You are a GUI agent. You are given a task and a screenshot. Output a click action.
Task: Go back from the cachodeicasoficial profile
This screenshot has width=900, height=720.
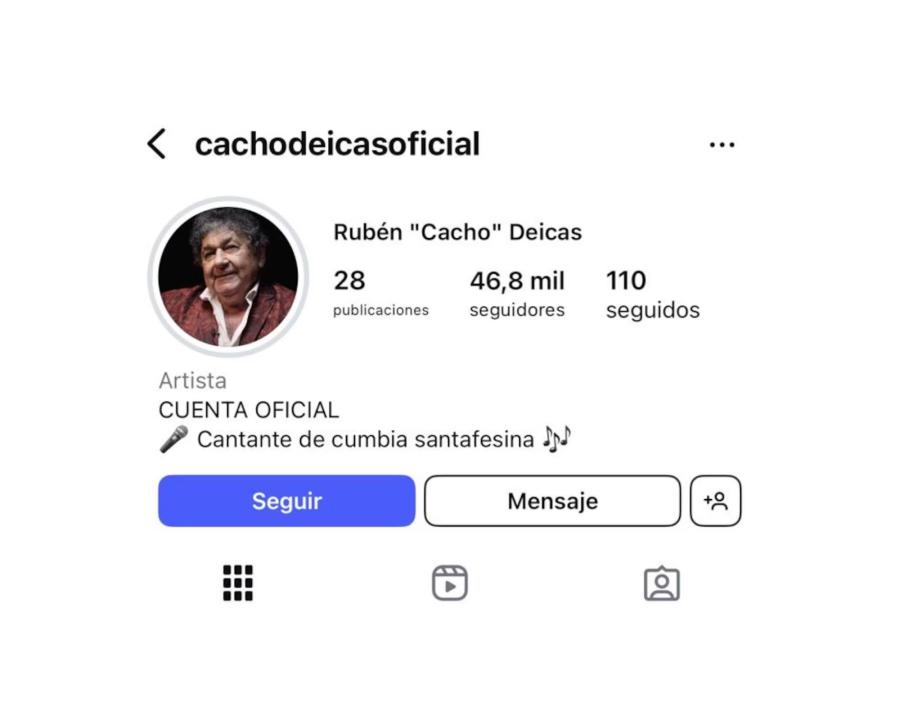pos(156,144)
